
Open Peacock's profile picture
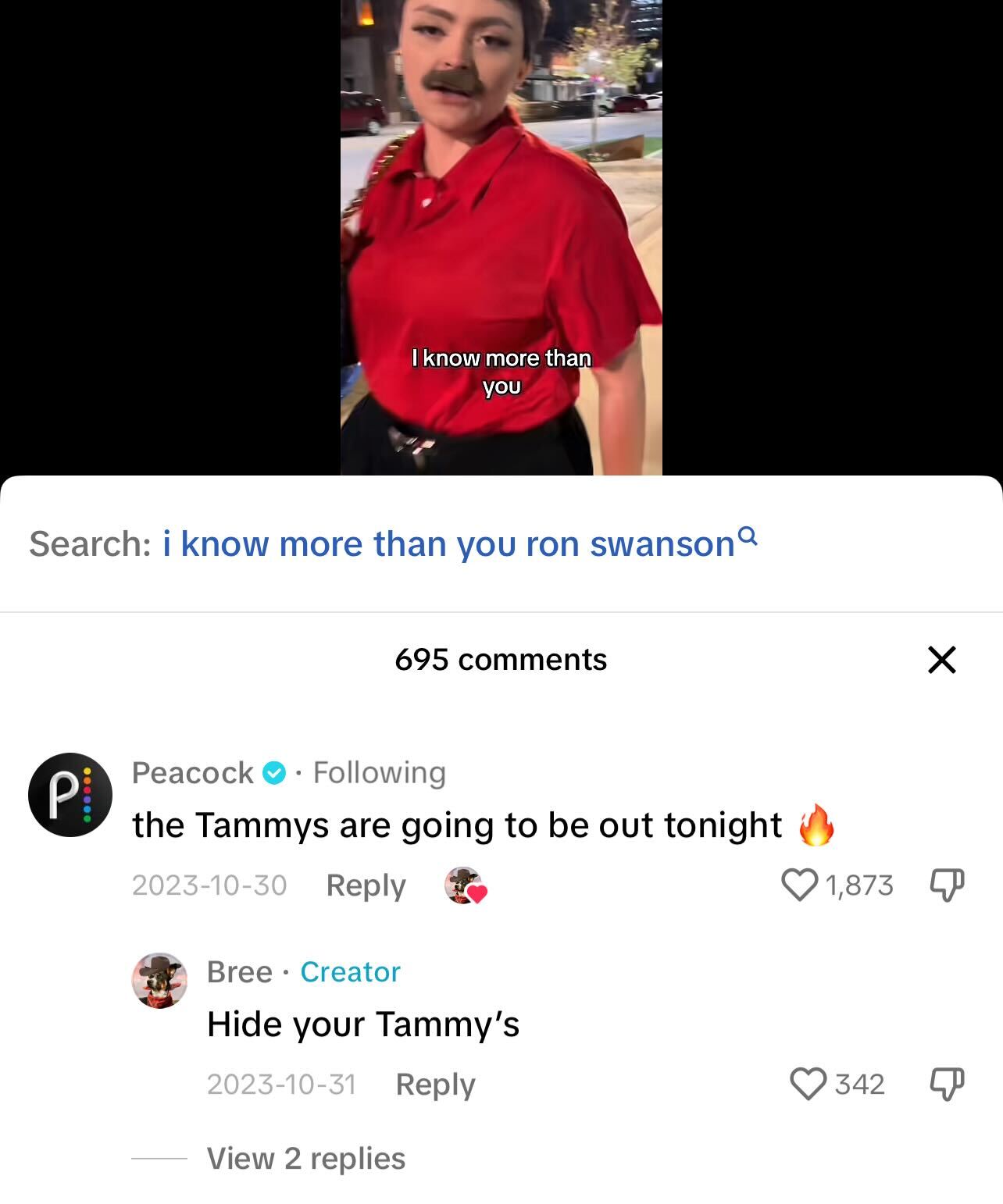pyautogui.click(x=70, y=795)
